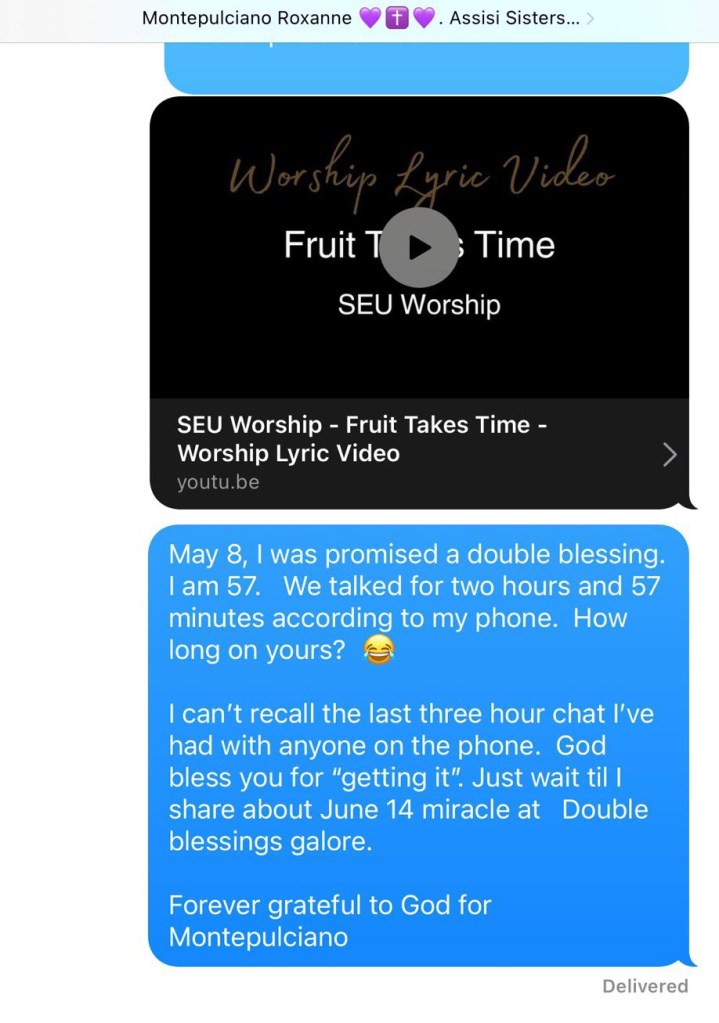
Task: Open SEU Worship youtu.be link preview
Action: [x=419, y=453]
